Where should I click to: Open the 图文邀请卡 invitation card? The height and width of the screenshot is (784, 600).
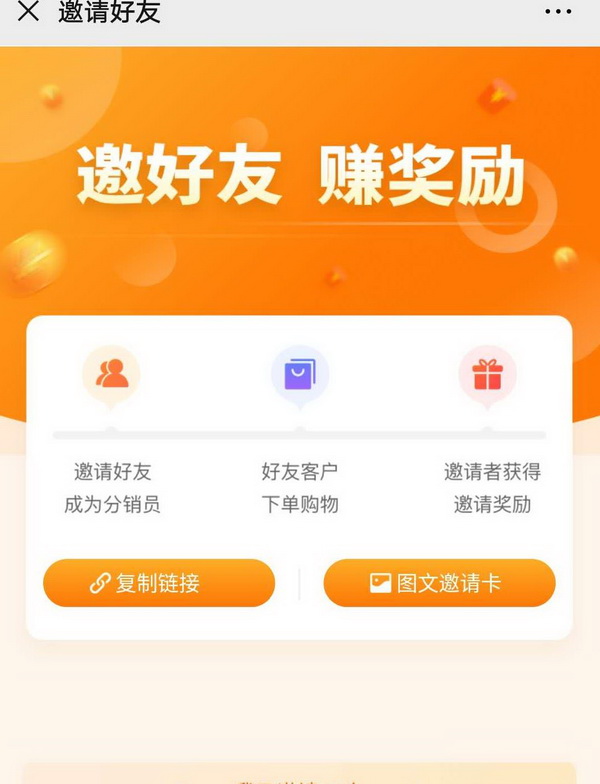pos(439,583)
